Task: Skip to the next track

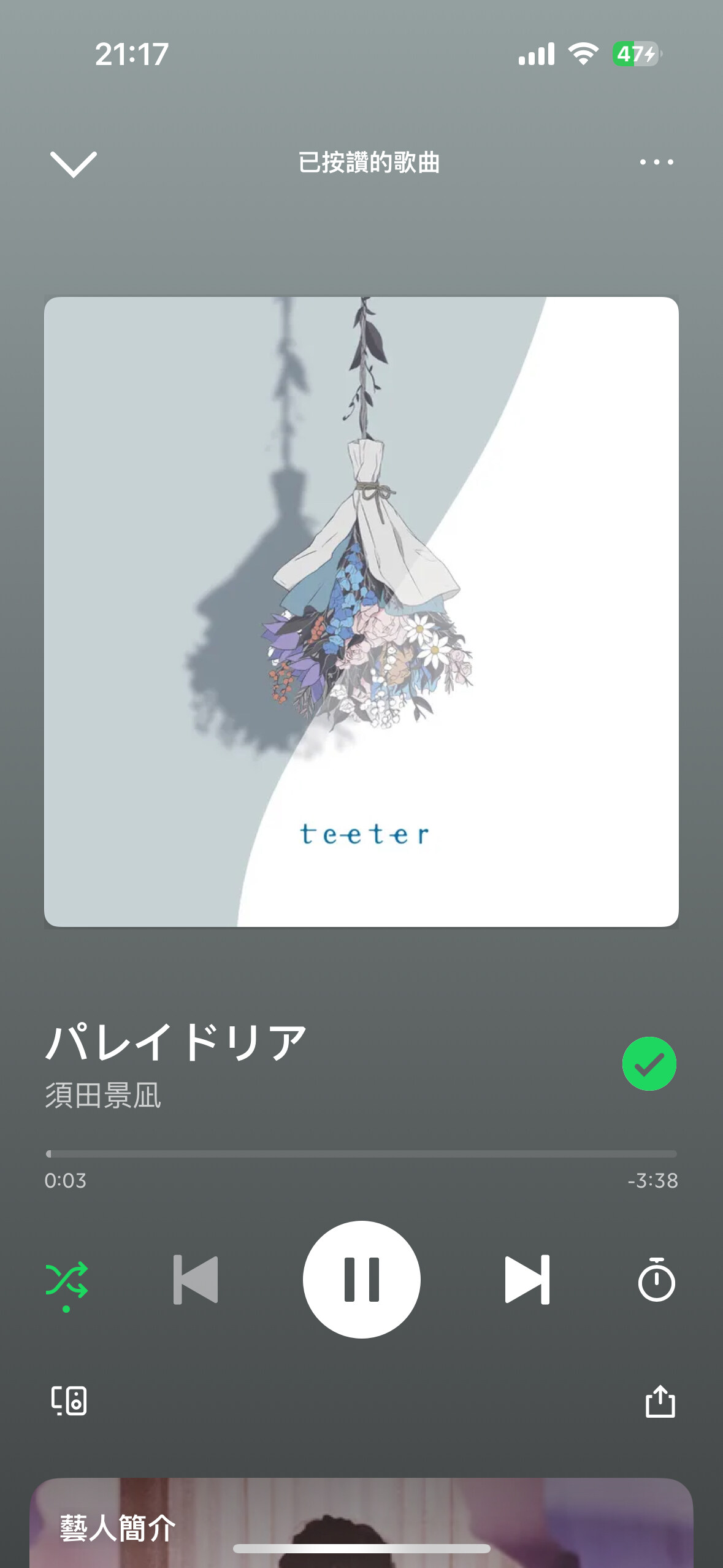Action: (527, 1280)
